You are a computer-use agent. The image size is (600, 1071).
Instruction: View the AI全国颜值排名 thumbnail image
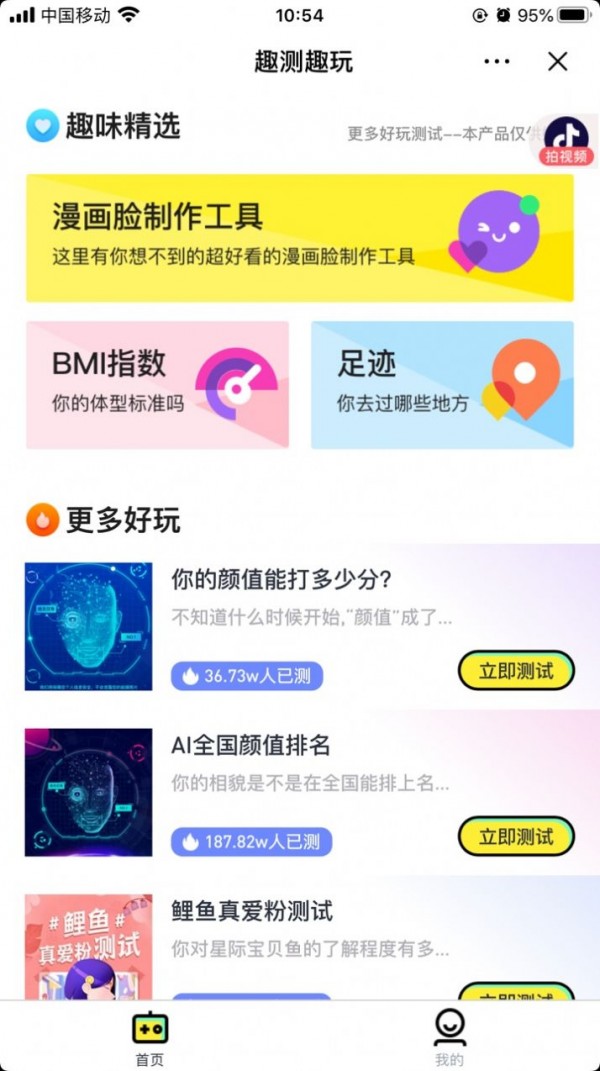[89, 792]
